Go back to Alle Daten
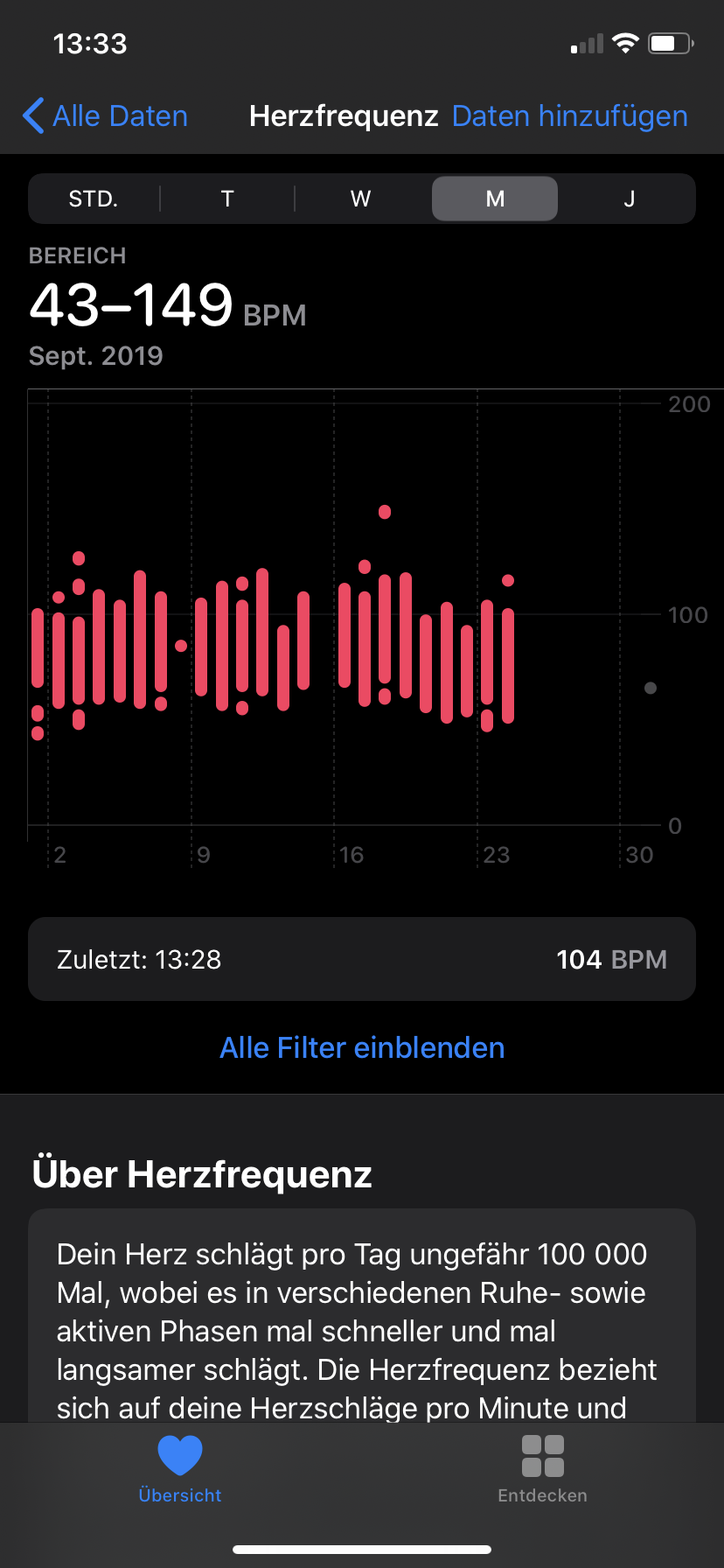The height and width of the screenshot is (1568, 724). 106,116
